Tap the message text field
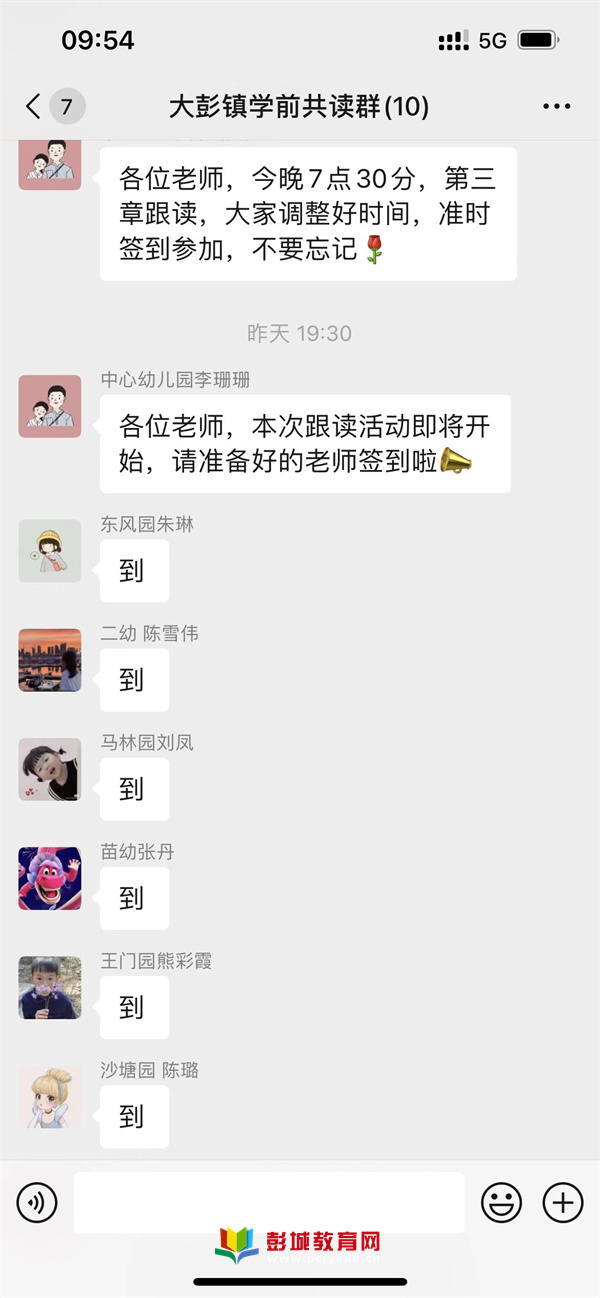The height and width of the screenshot is (1298, 600). pyautogui.click(x=269, y=1202)
